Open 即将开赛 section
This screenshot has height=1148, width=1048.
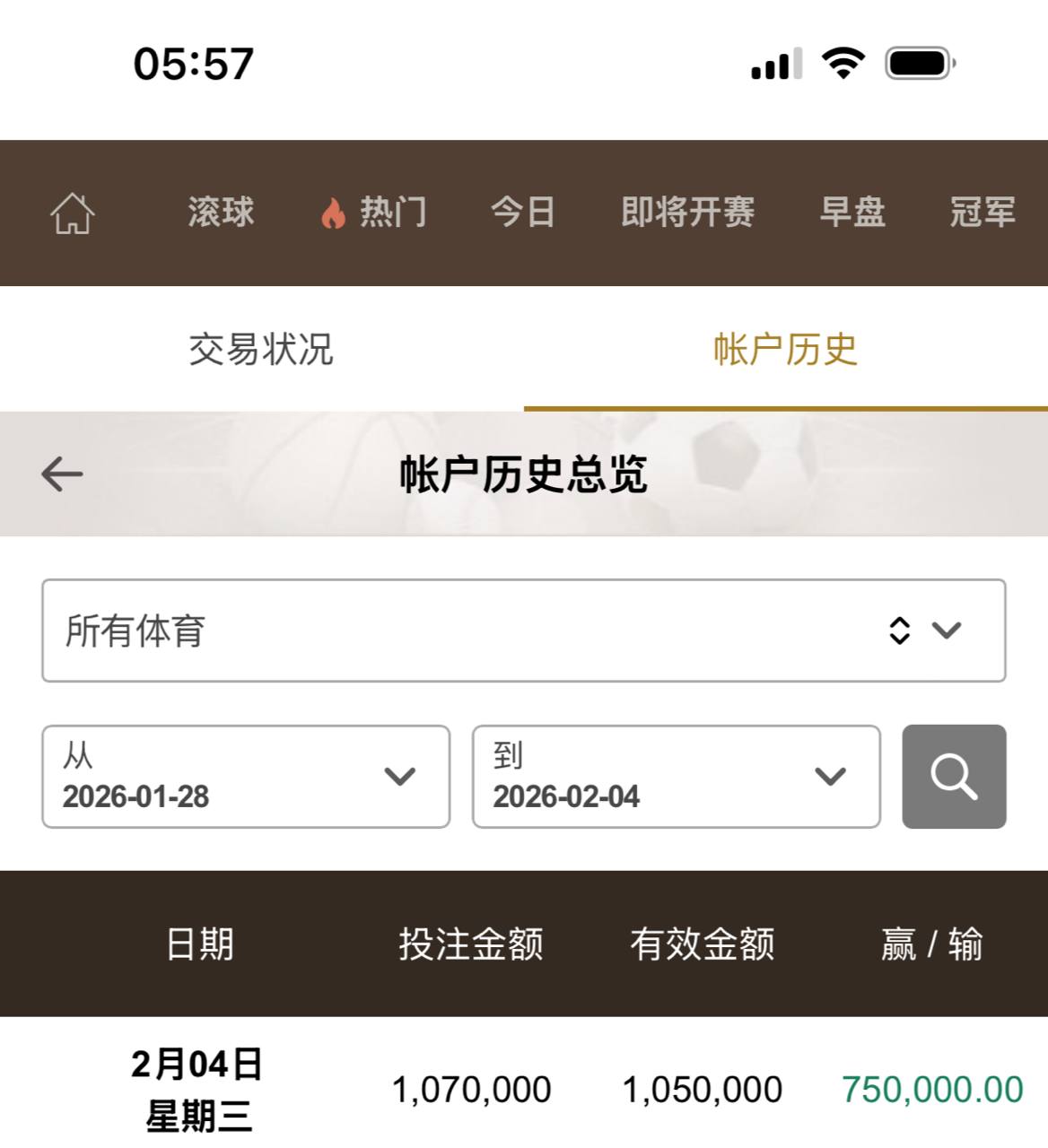click(x=687, y=213)
